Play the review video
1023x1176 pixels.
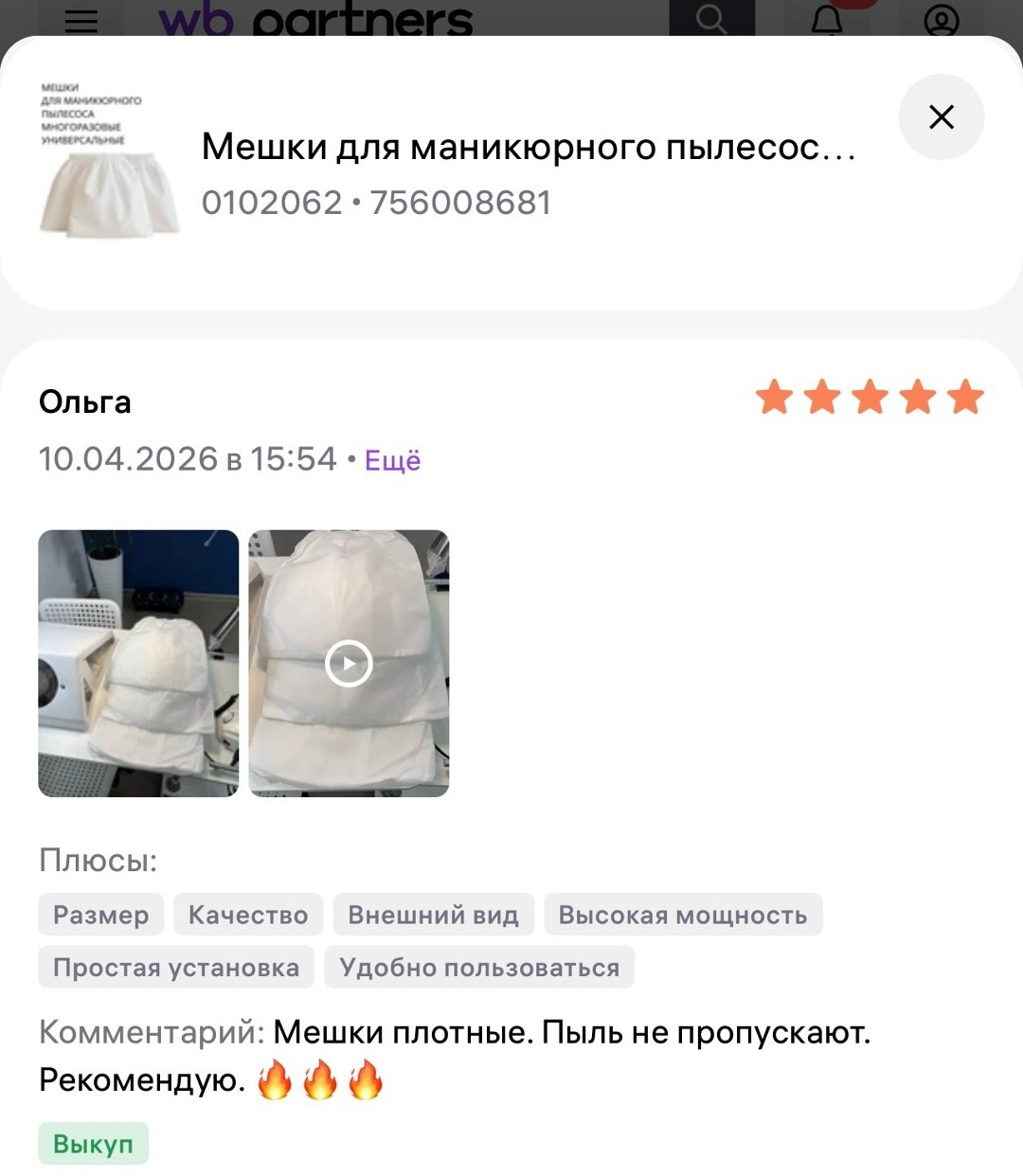point(349,663)
